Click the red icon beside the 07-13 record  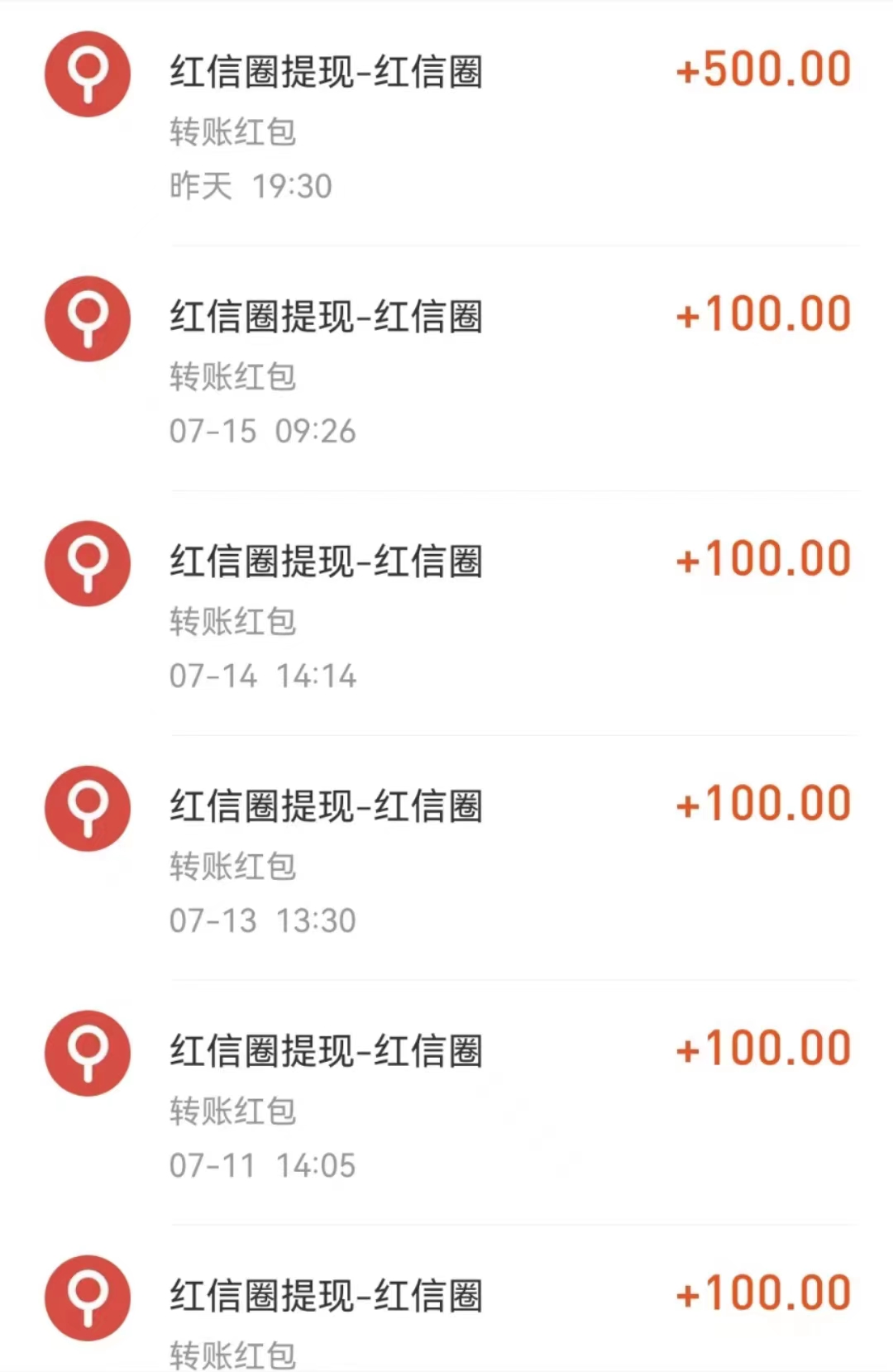click(88, 809)
